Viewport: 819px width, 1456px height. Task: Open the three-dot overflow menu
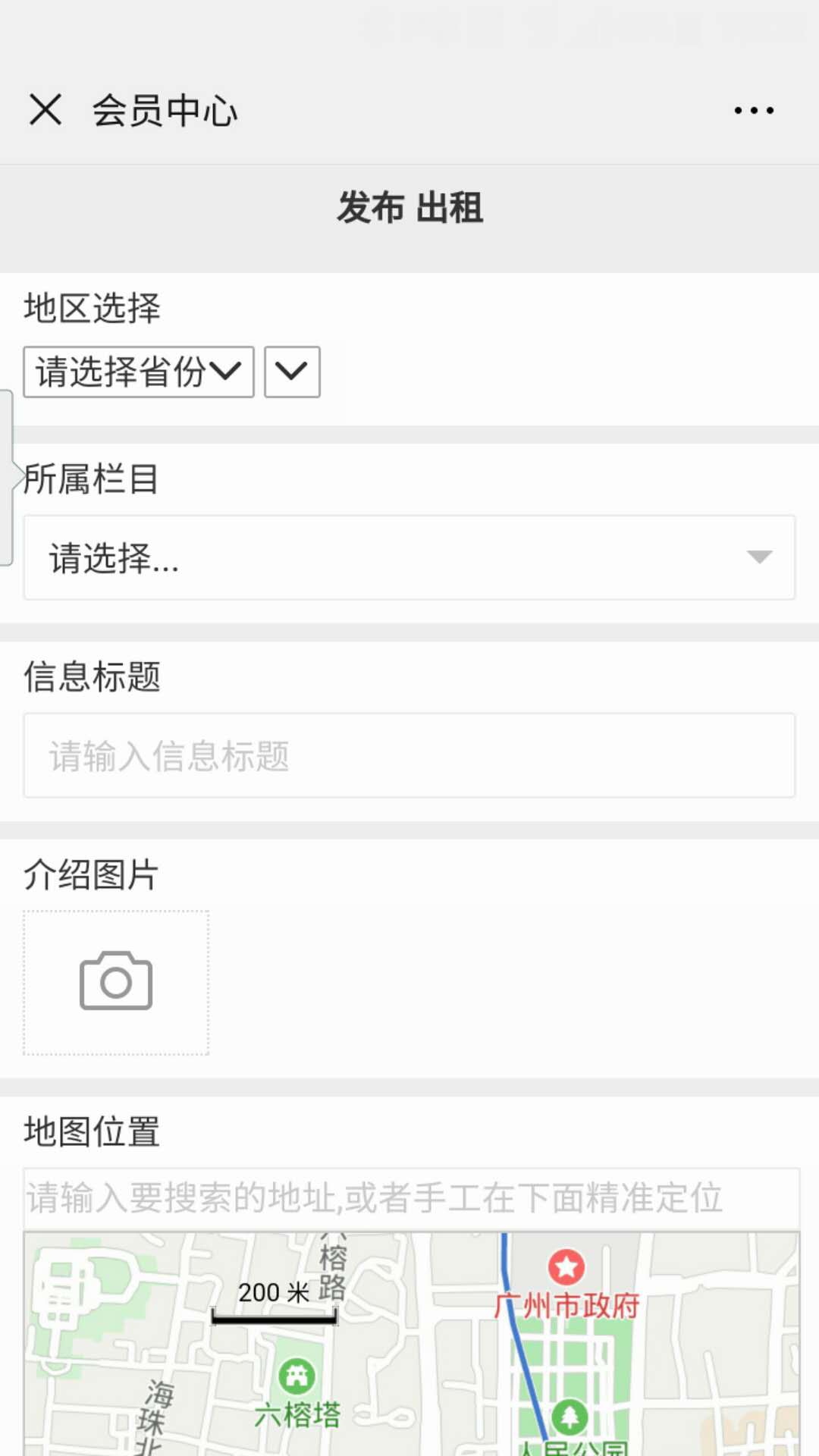click(x=754, y=111)
